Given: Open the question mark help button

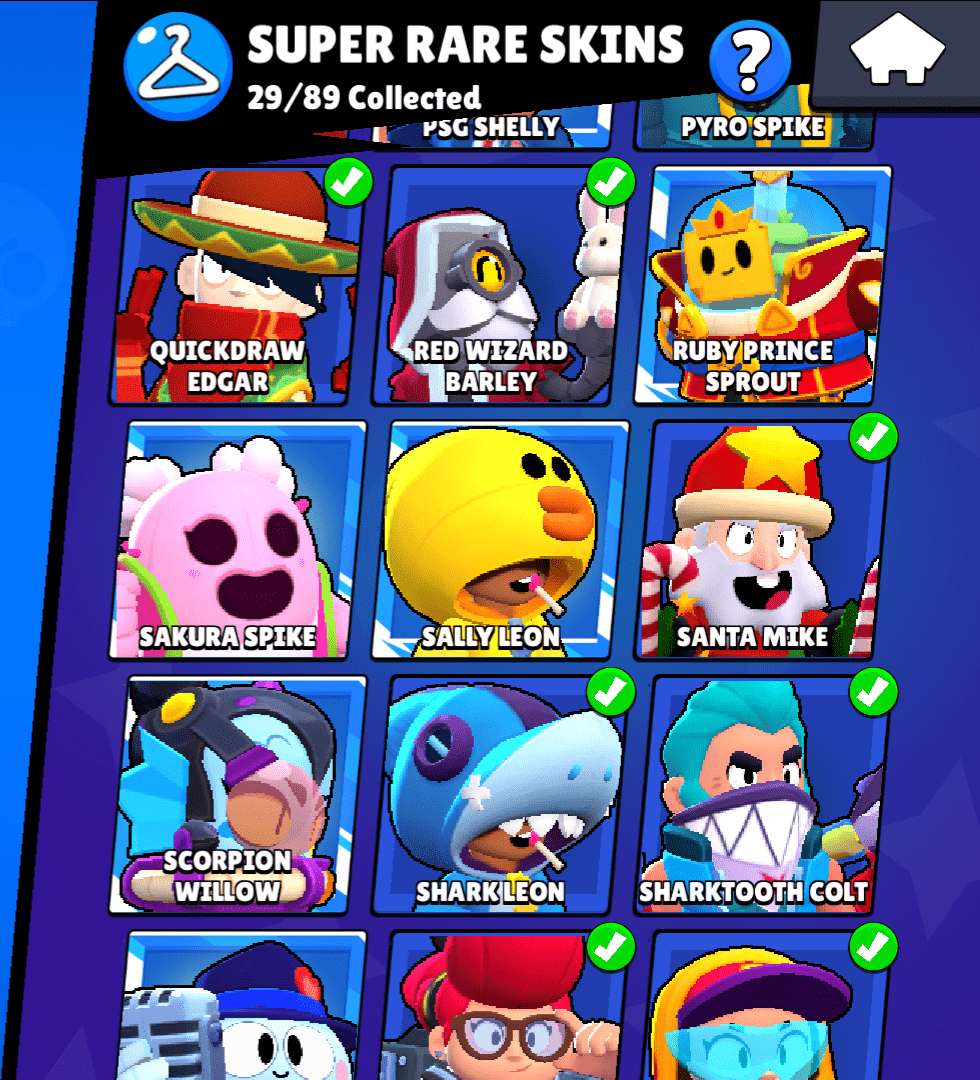Looking at the screenshot, I should coord(749,59).
